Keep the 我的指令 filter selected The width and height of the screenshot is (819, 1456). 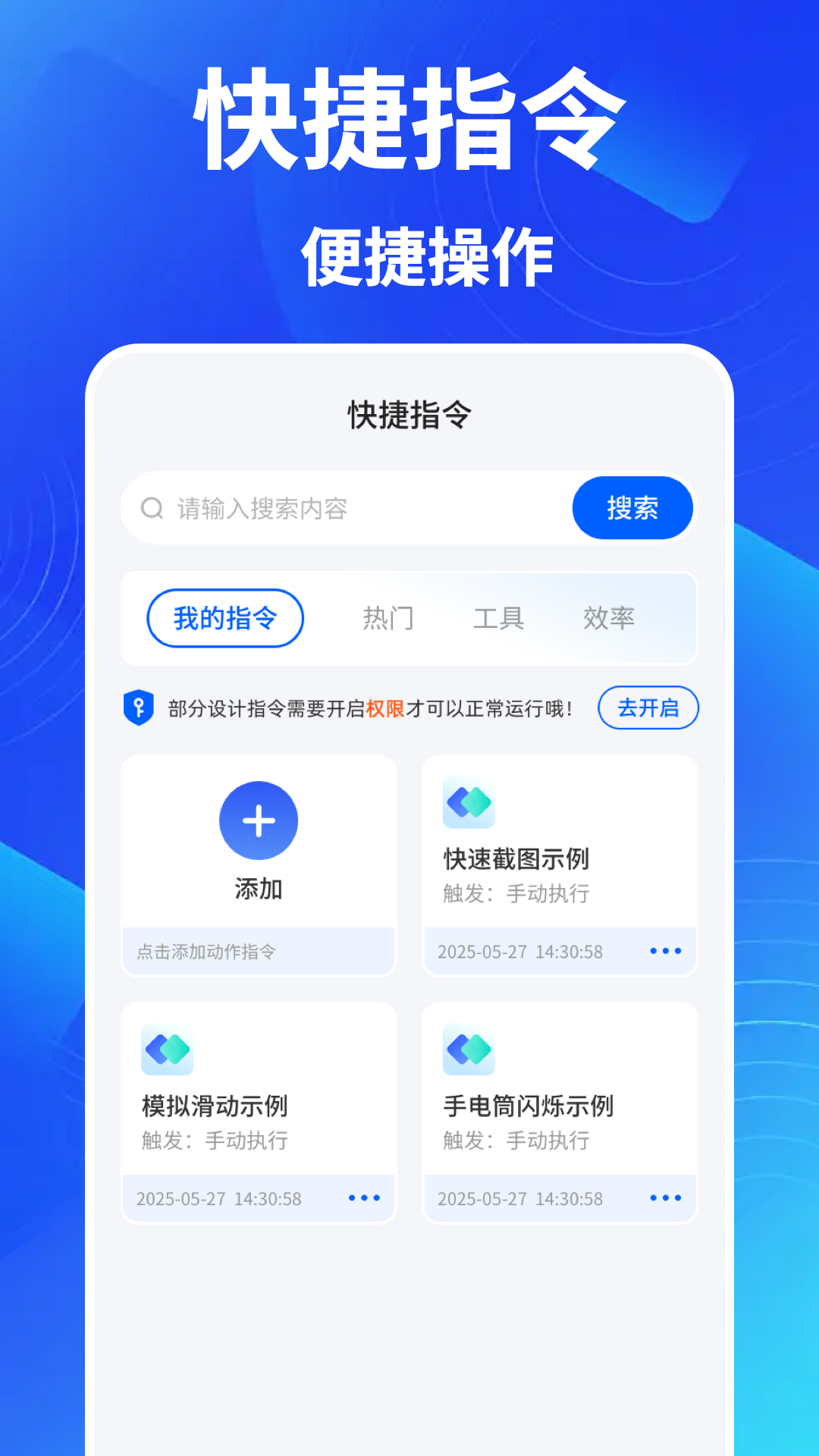[x=224, y=618]
